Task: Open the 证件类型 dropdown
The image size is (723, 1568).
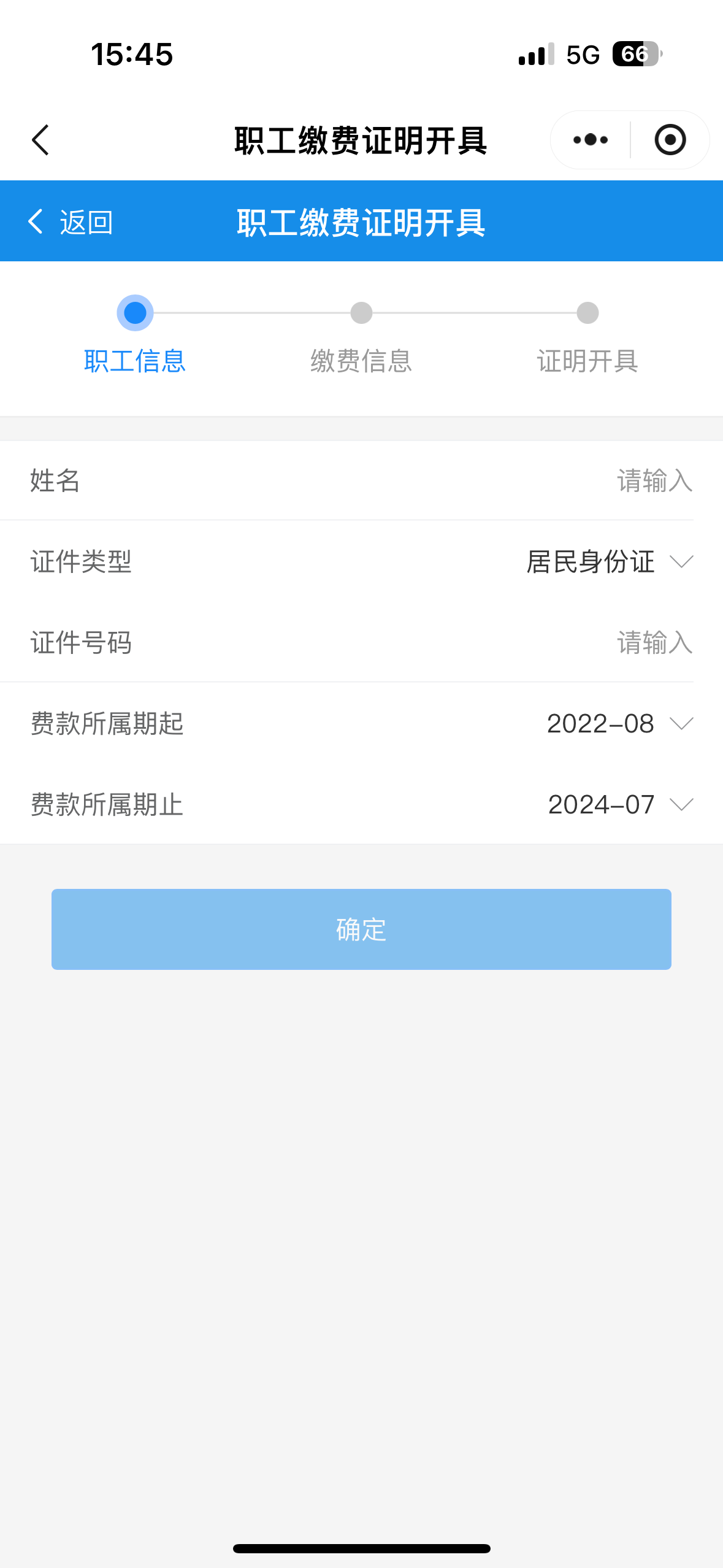Action: pyautogui.click(x=609, y=561)
